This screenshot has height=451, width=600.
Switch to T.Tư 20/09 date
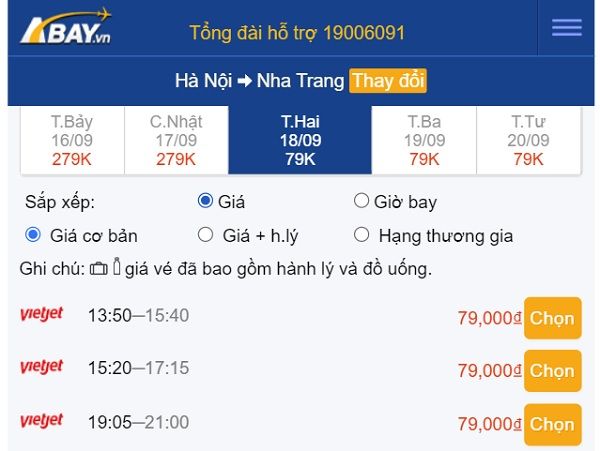coord(528,140)
